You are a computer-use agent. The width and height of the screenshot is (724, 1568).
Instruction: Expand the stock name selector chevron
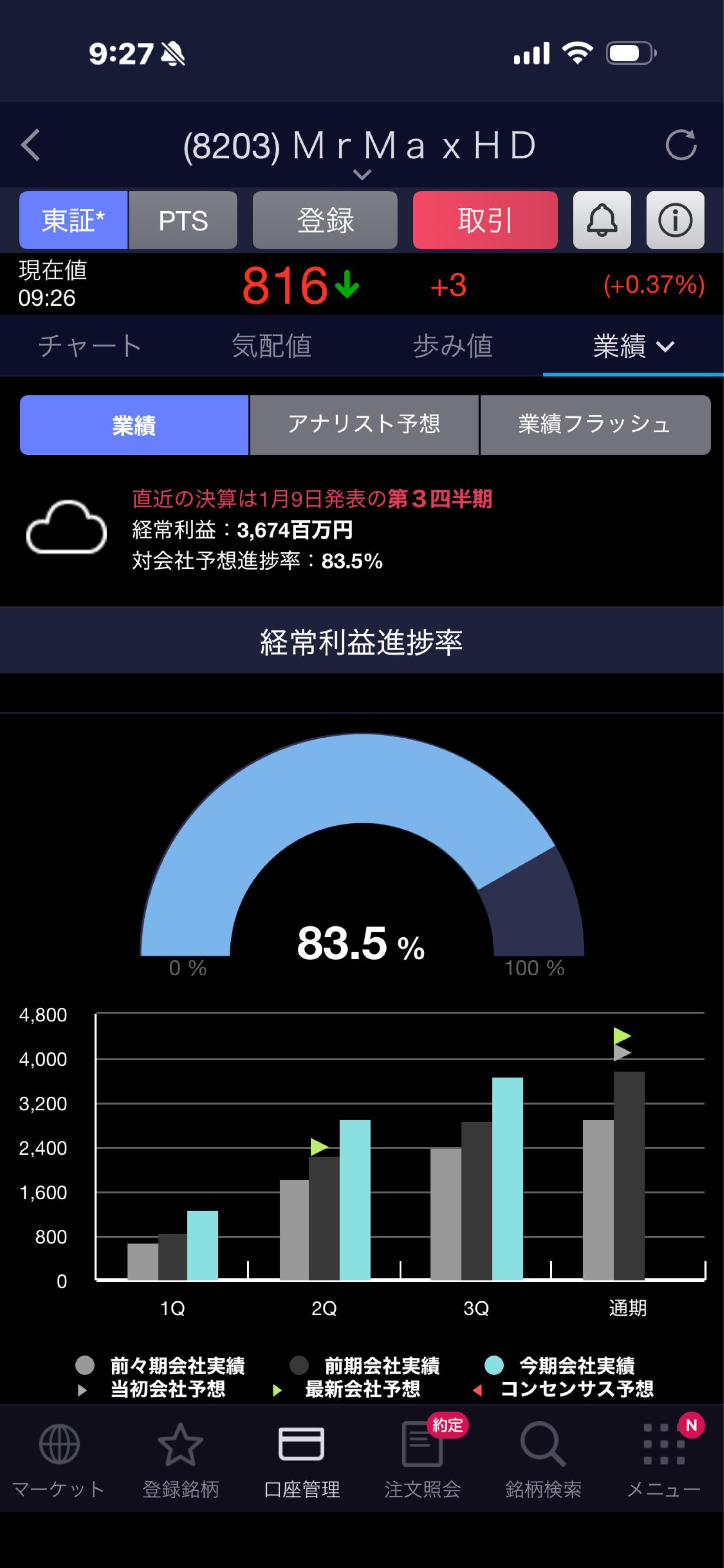click(362, 175)
